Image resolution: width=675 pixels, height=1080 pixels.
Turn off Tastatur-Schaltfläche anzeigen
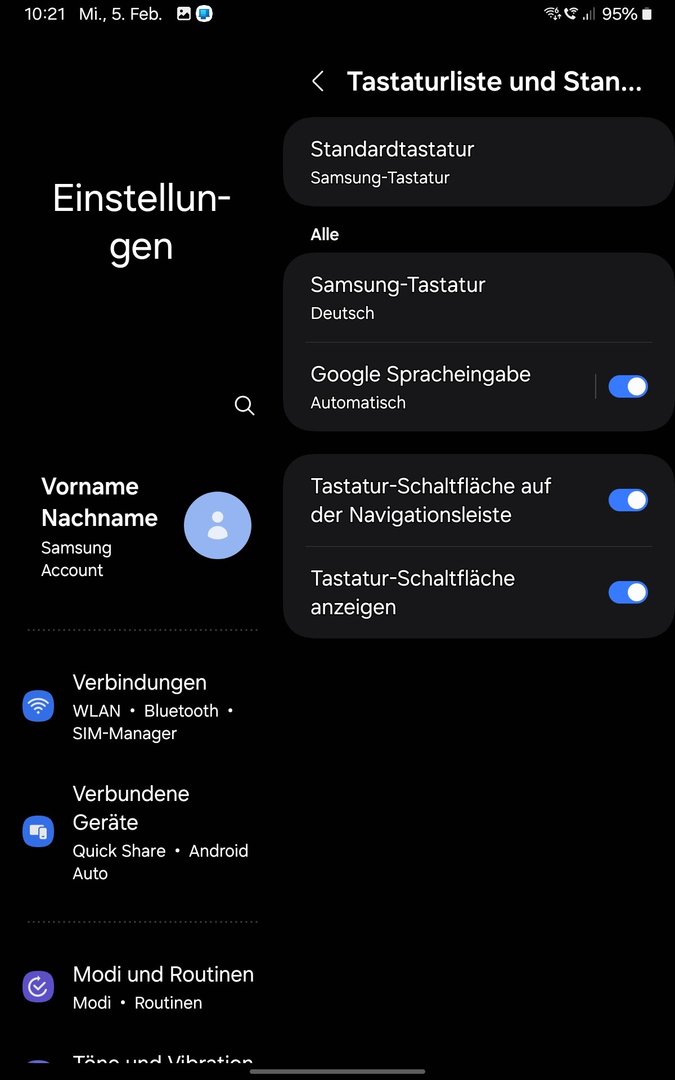[x=628, y=592]
